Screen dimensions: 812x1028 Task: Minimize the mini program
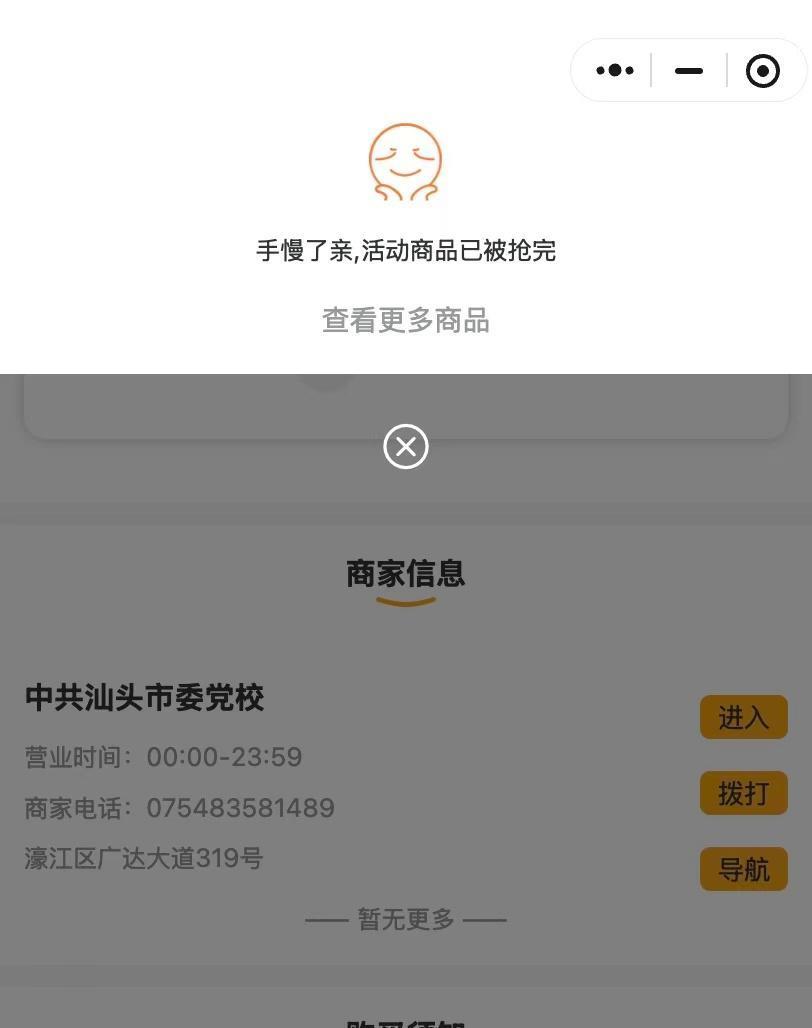coord(689,70)
